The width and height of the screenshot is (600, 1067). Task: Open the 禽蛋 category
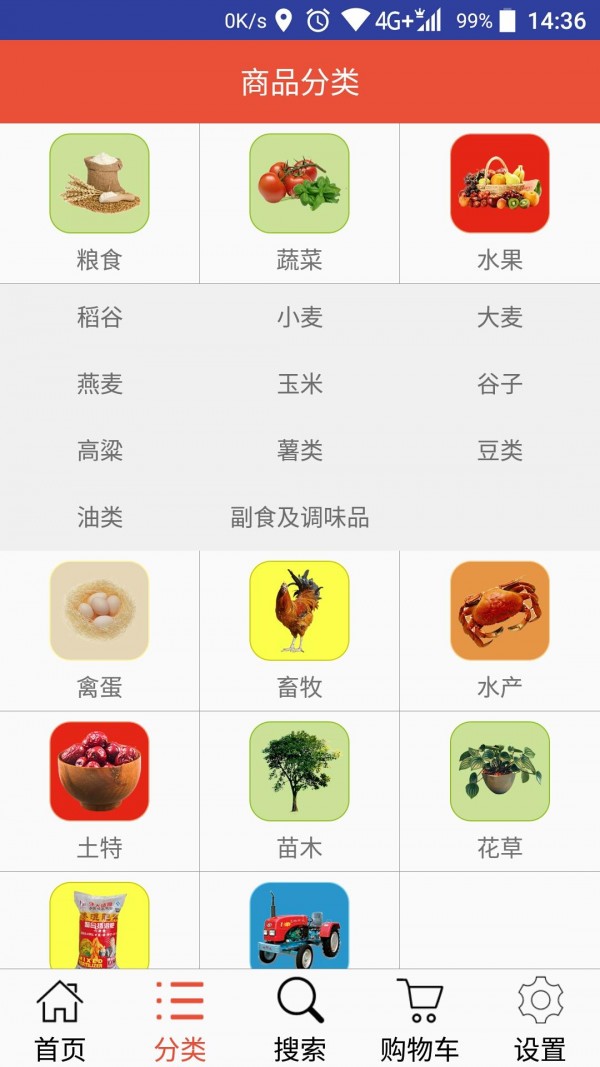point(100,628)
